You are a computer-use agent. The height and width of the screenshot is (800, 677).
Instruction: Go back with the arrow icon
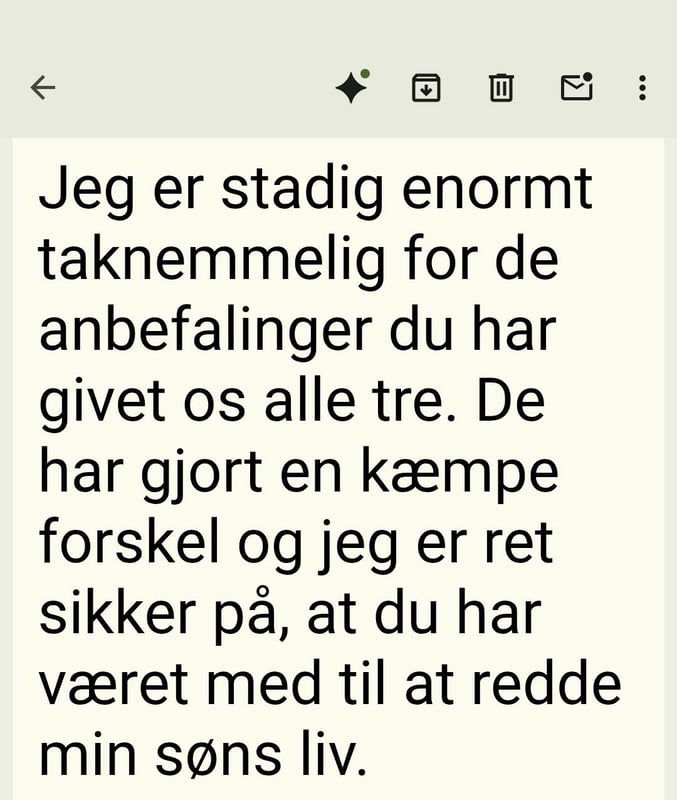point(43,88)
